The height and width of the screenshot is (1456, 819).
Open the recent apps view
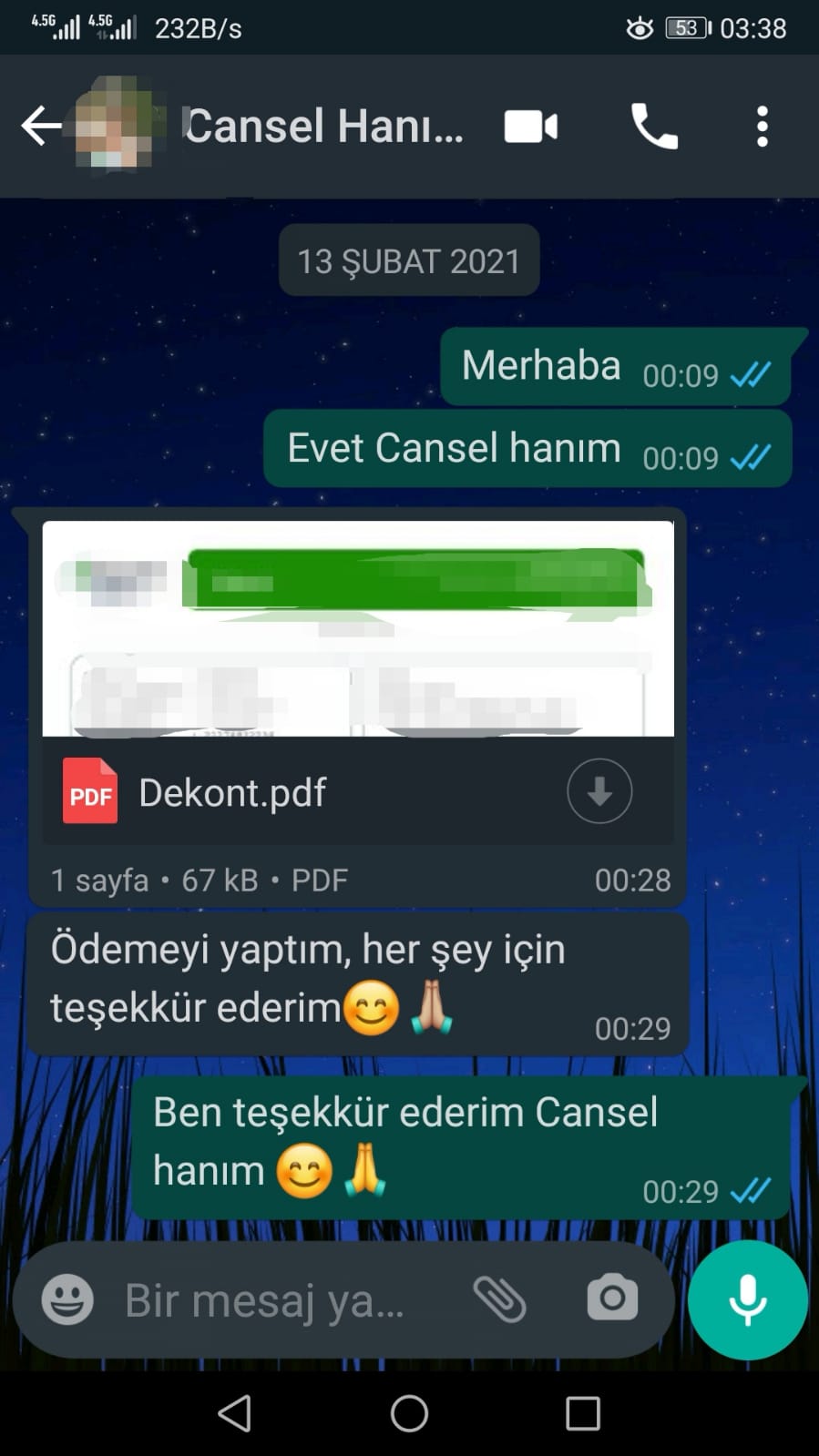tap(583, 1414)
